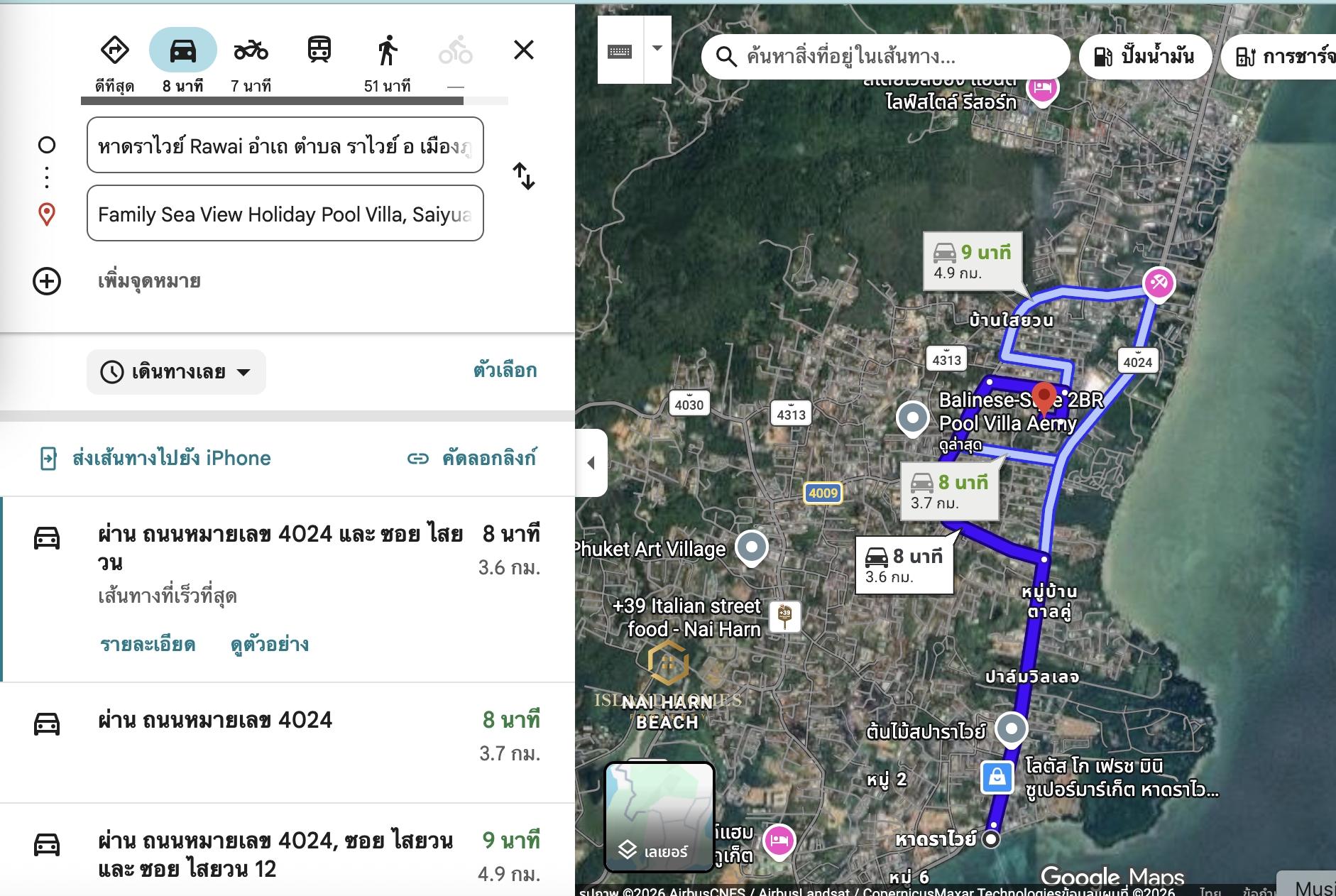Open the depart now time dropdown
Image resolution: width=1336 pixels, height=896 pixels.
[176, 371]
